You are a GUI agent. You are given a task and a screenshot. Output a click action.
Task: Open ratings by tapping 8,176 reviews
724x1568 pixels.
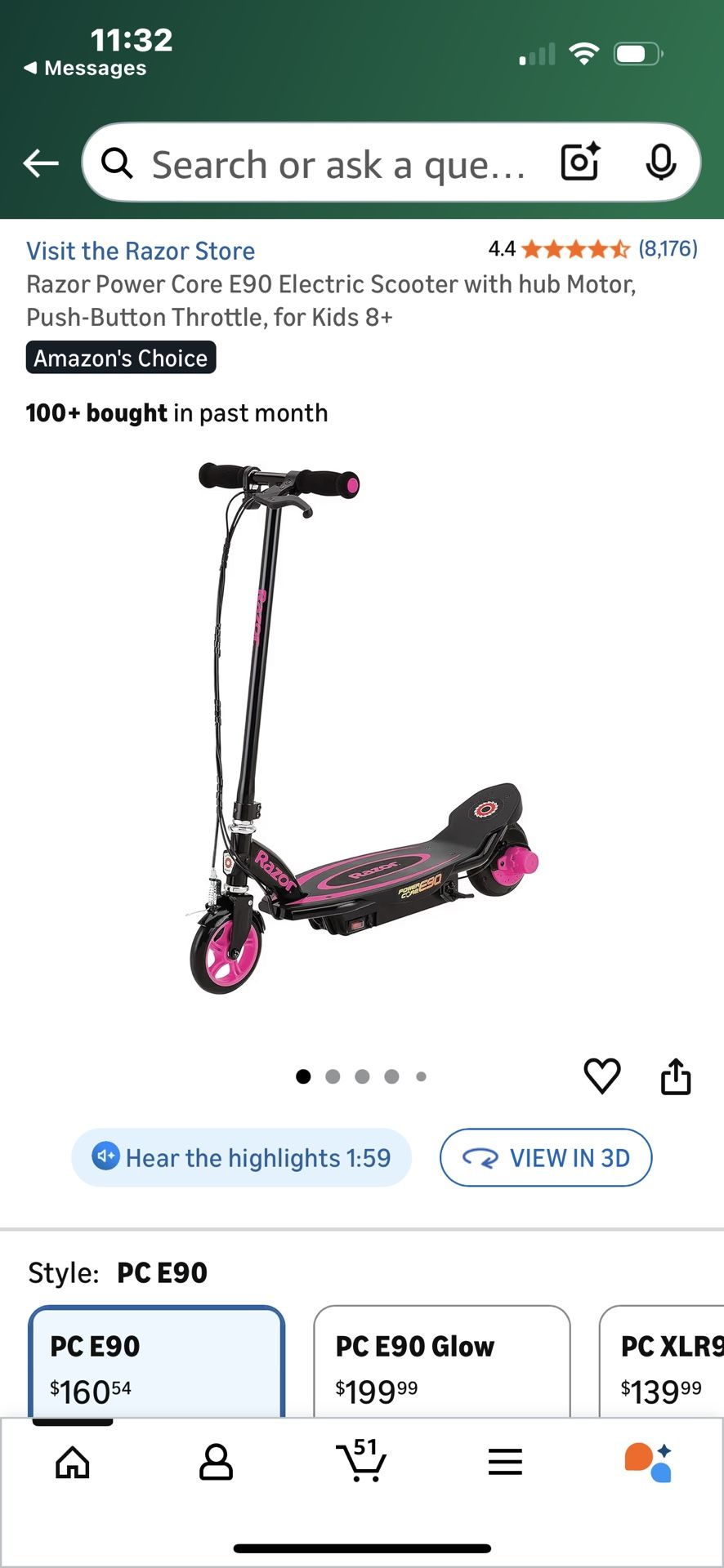tap(666, 249)
